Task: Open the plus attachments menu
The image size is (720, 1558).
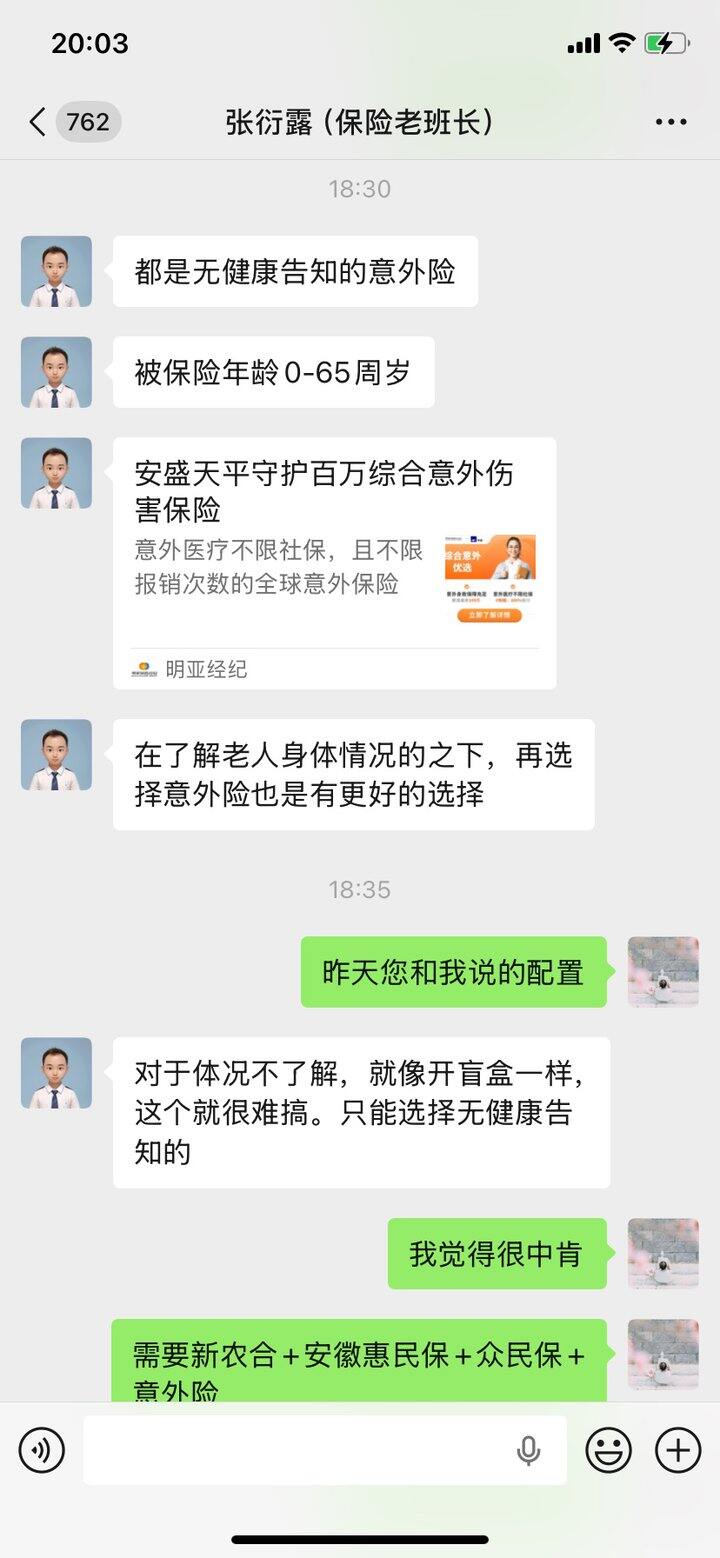Action: point(677,1450)
